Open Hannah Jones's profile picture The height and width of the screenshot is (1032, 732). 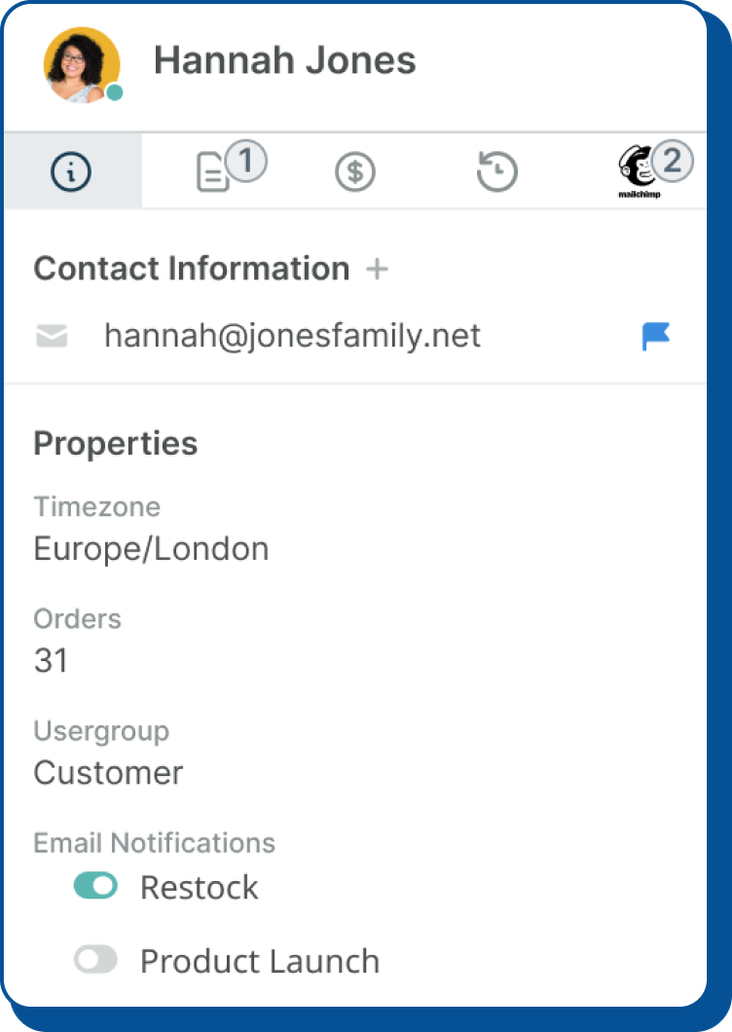[81, 63]
